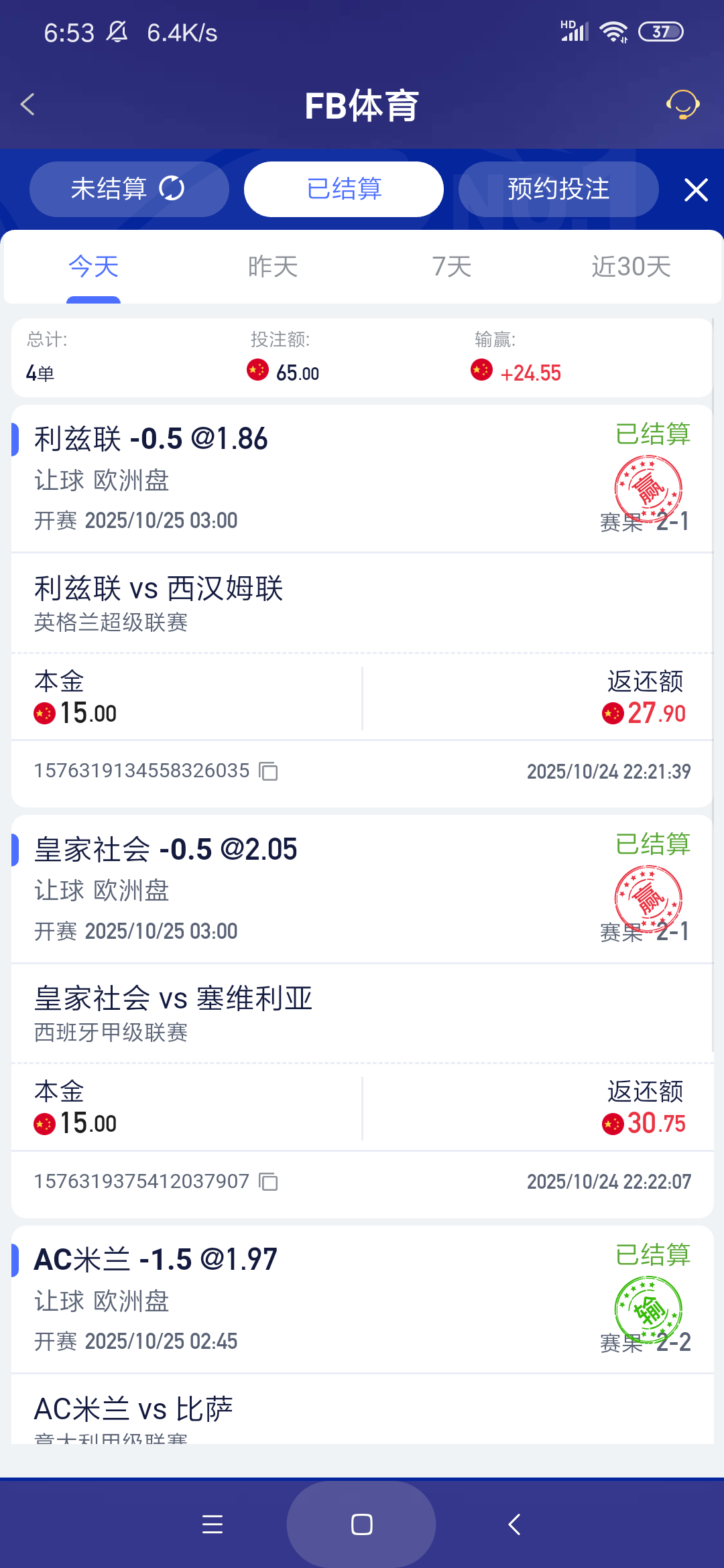Viewport: 724px width, 1568px height.
Task: Expand the 皇家社会 -0.5 @2.05 bet card
Action: coord(165,848)
